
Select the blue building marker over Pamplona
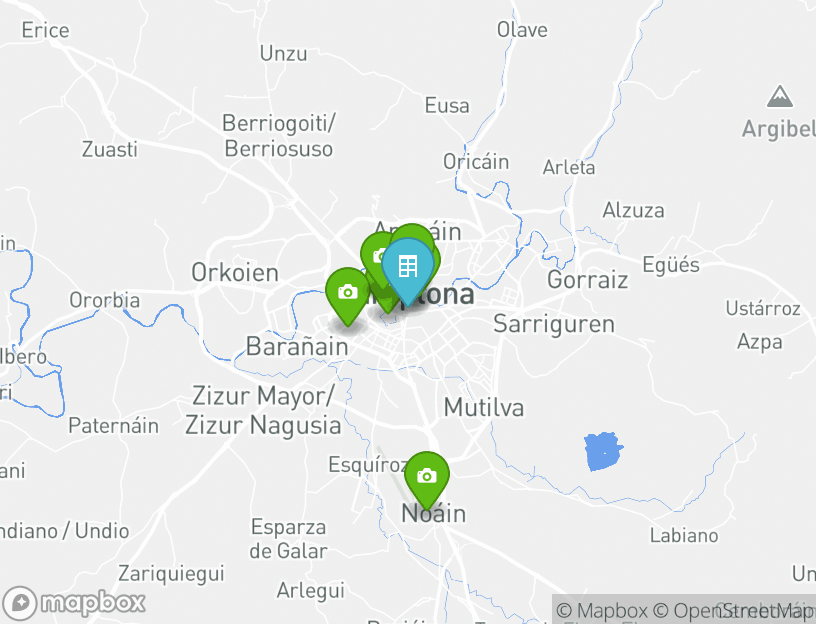point(407,267)
